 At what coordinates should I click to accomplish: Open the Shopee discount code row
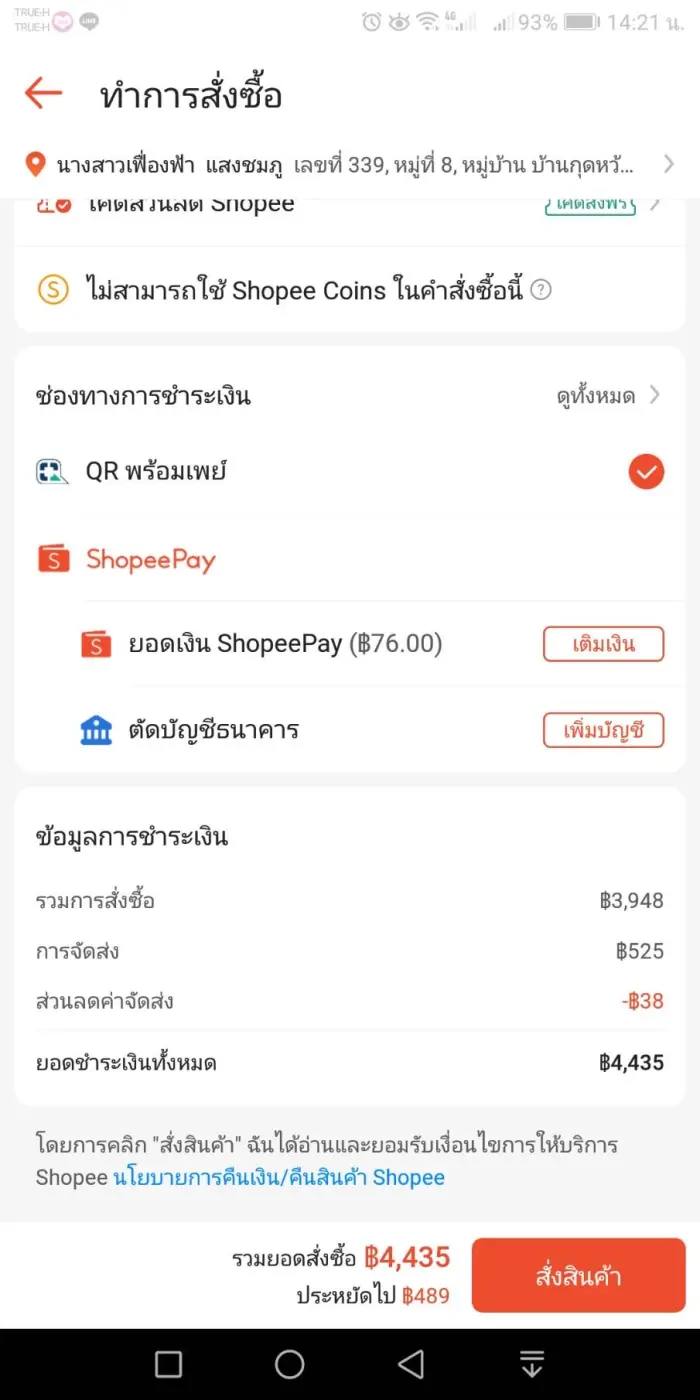coord(350,205)
